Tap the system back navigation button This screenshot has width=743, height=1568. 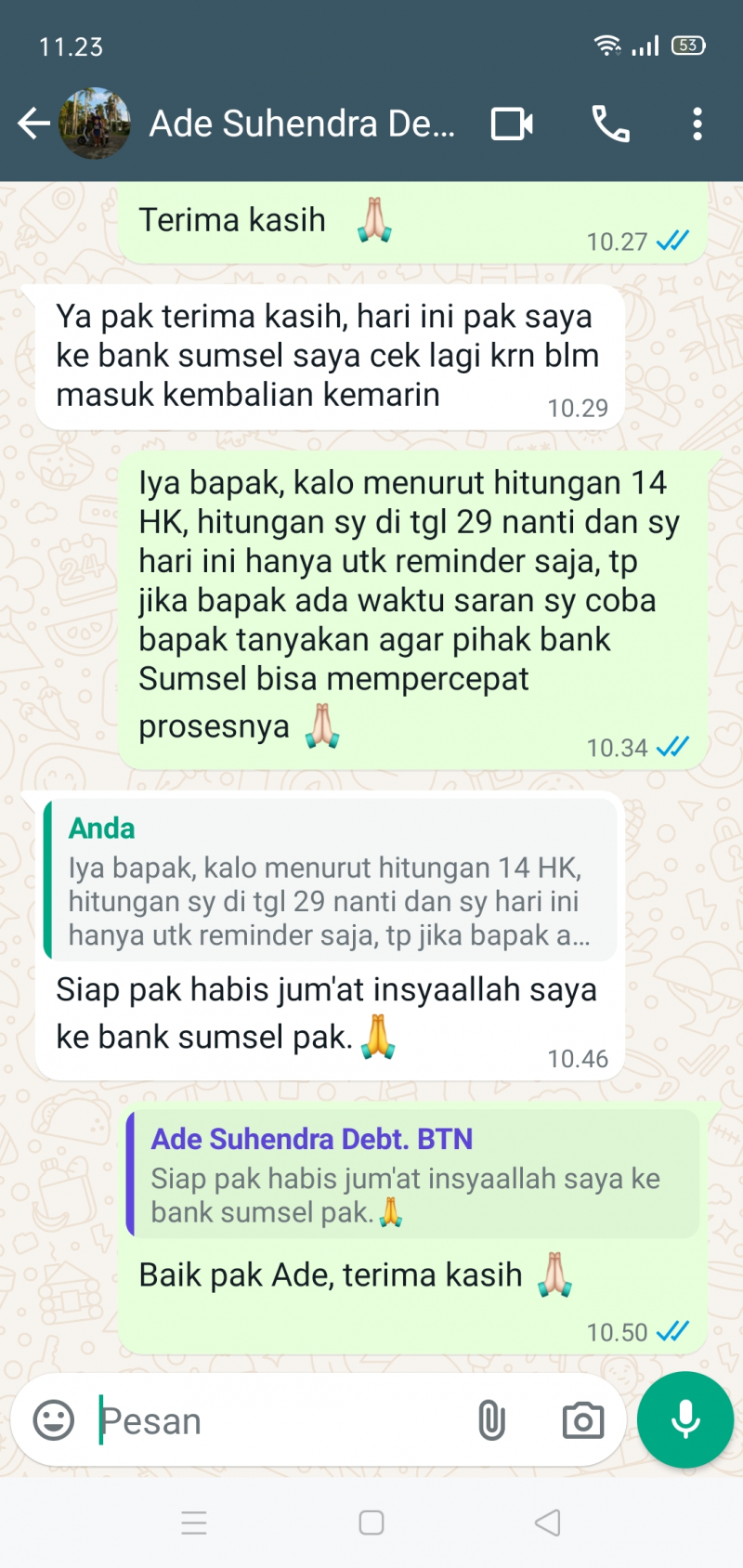(x=548, y=1522)
